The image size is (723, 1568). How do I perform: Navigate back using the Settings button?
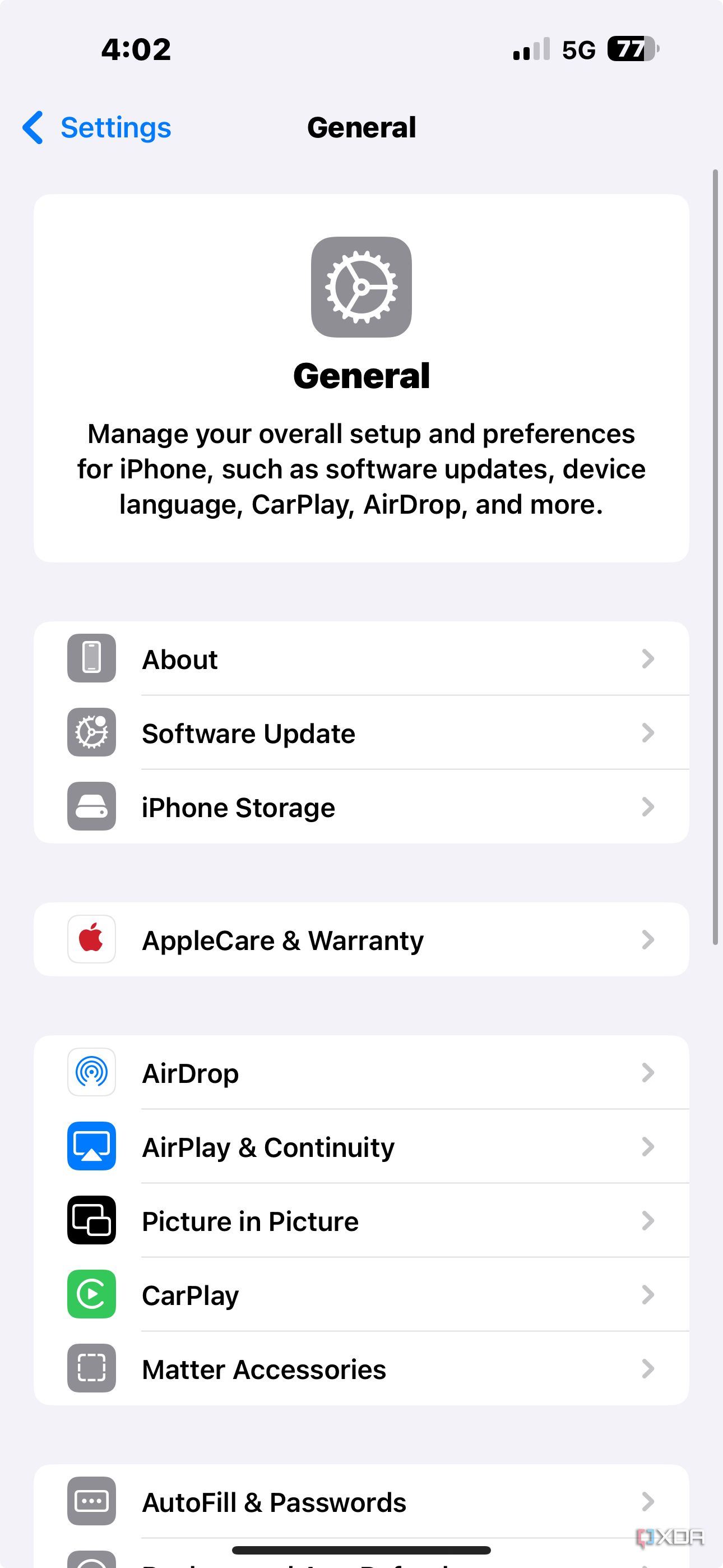pos(94,127)
